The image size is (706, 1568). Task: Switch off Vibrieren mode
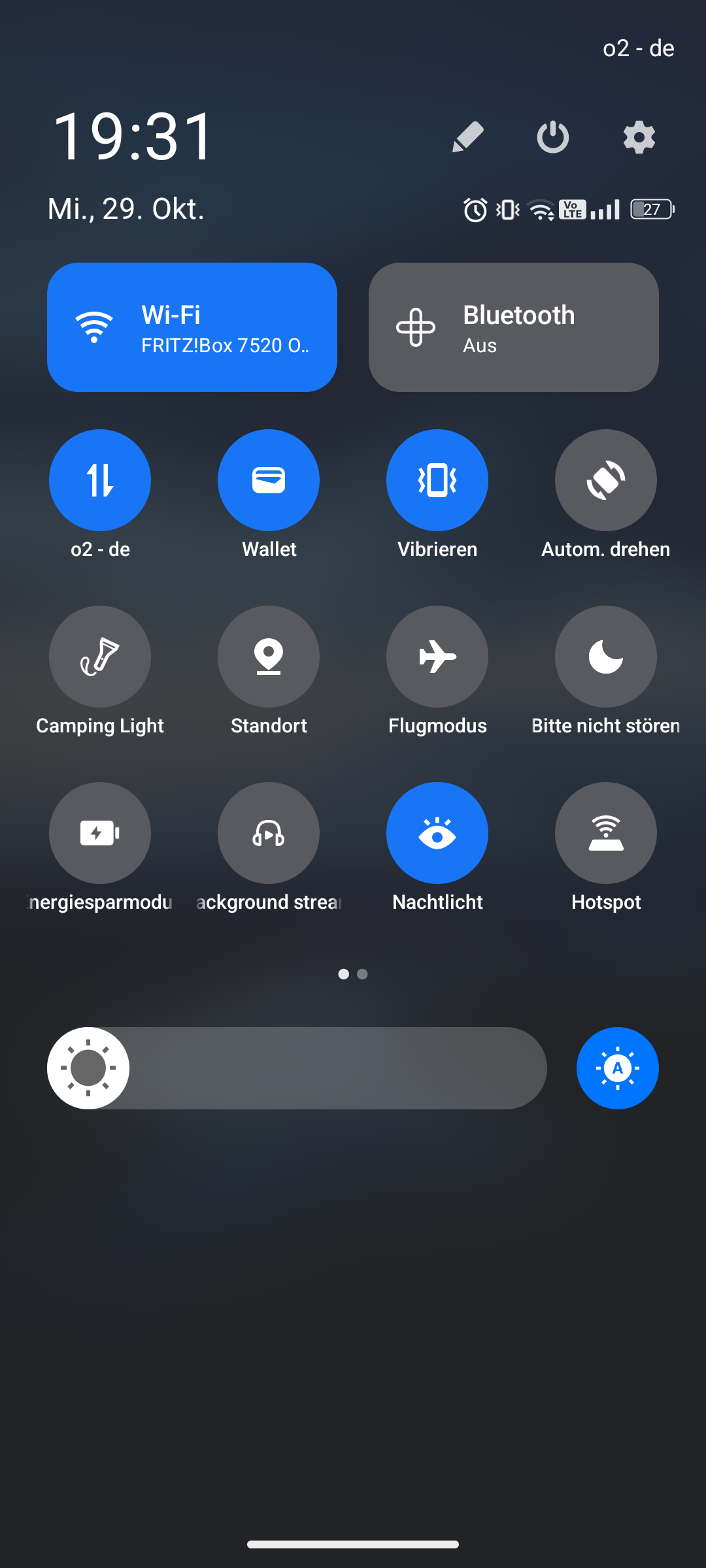pyautogui.click(x=437, y=480)
